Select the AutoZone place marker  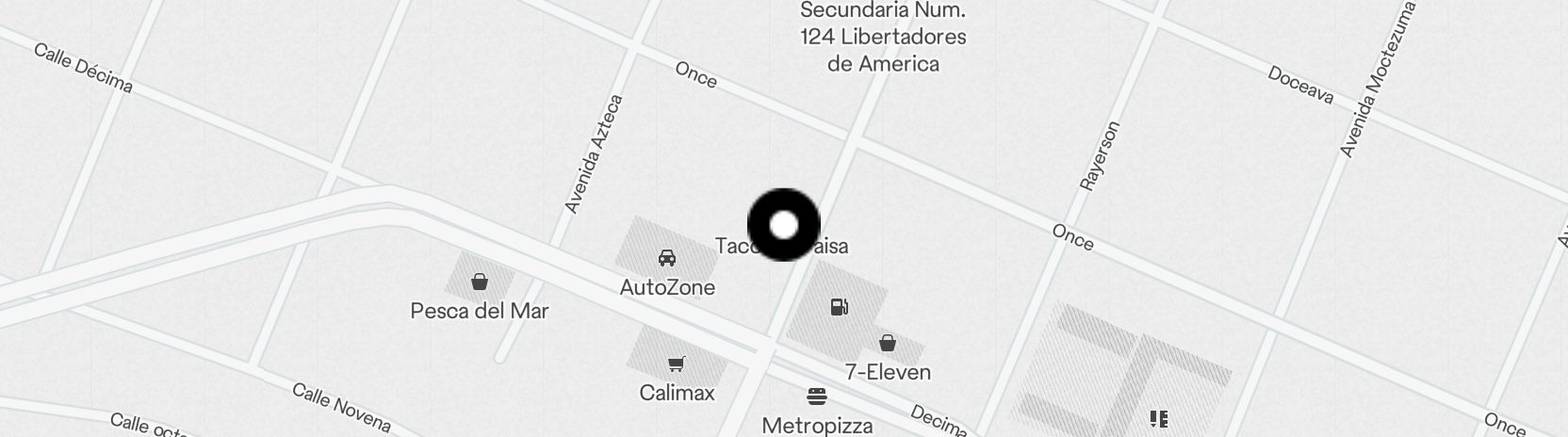coord(666,258)
